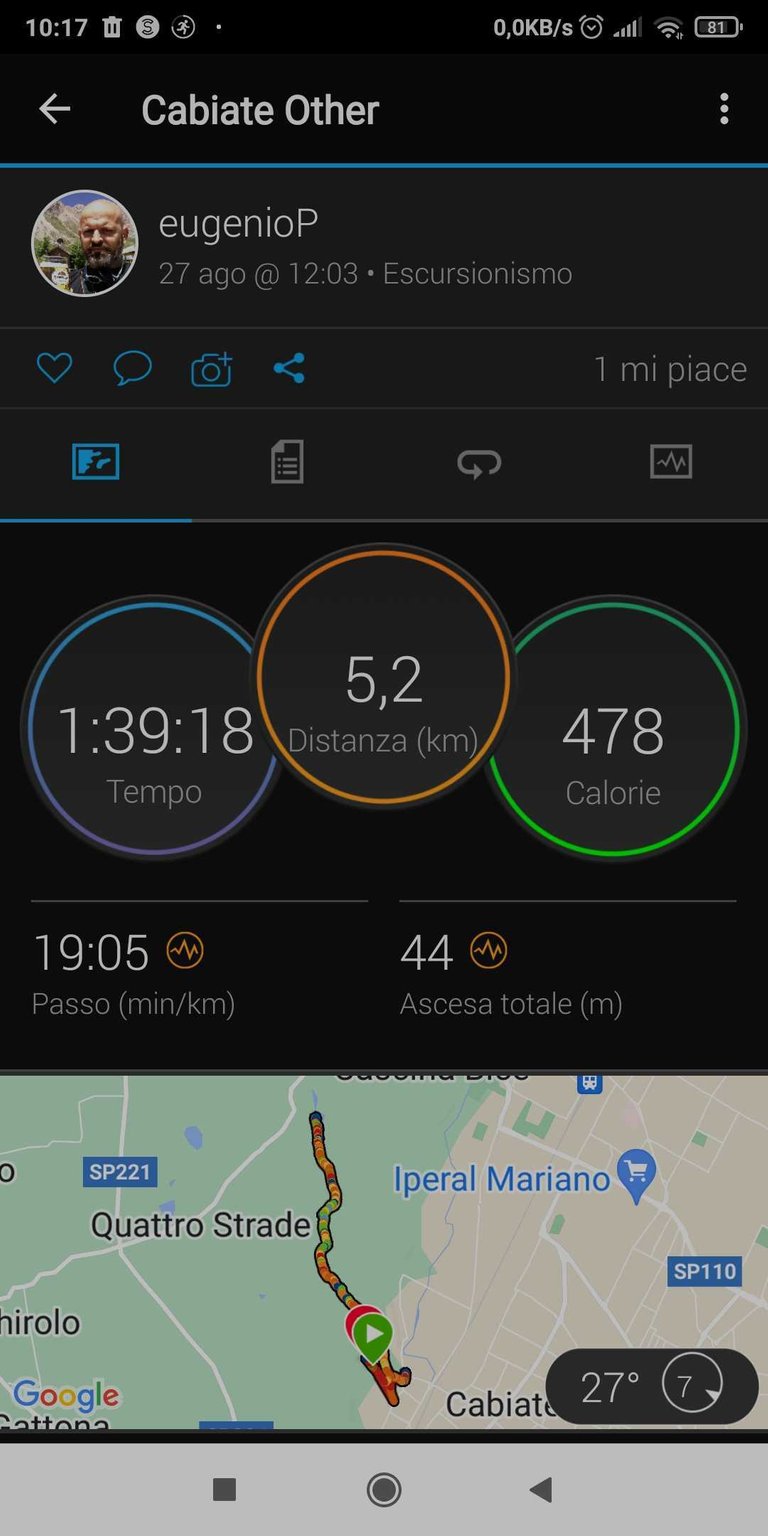Select the overview tab
The height and width of the screenshot is (1536, 768).
(x=96, y=462)
